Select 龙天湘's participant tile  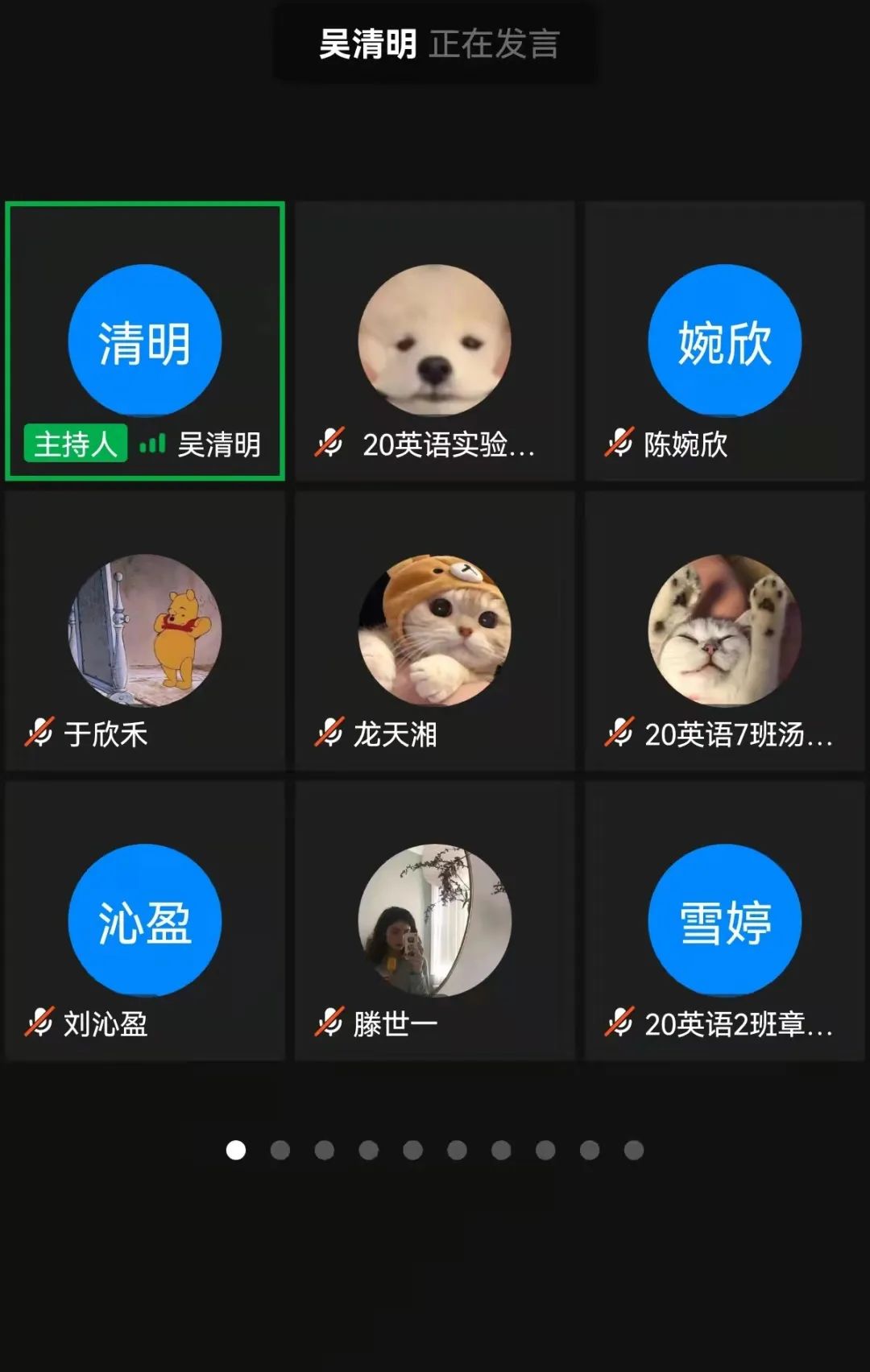point(435,631)
